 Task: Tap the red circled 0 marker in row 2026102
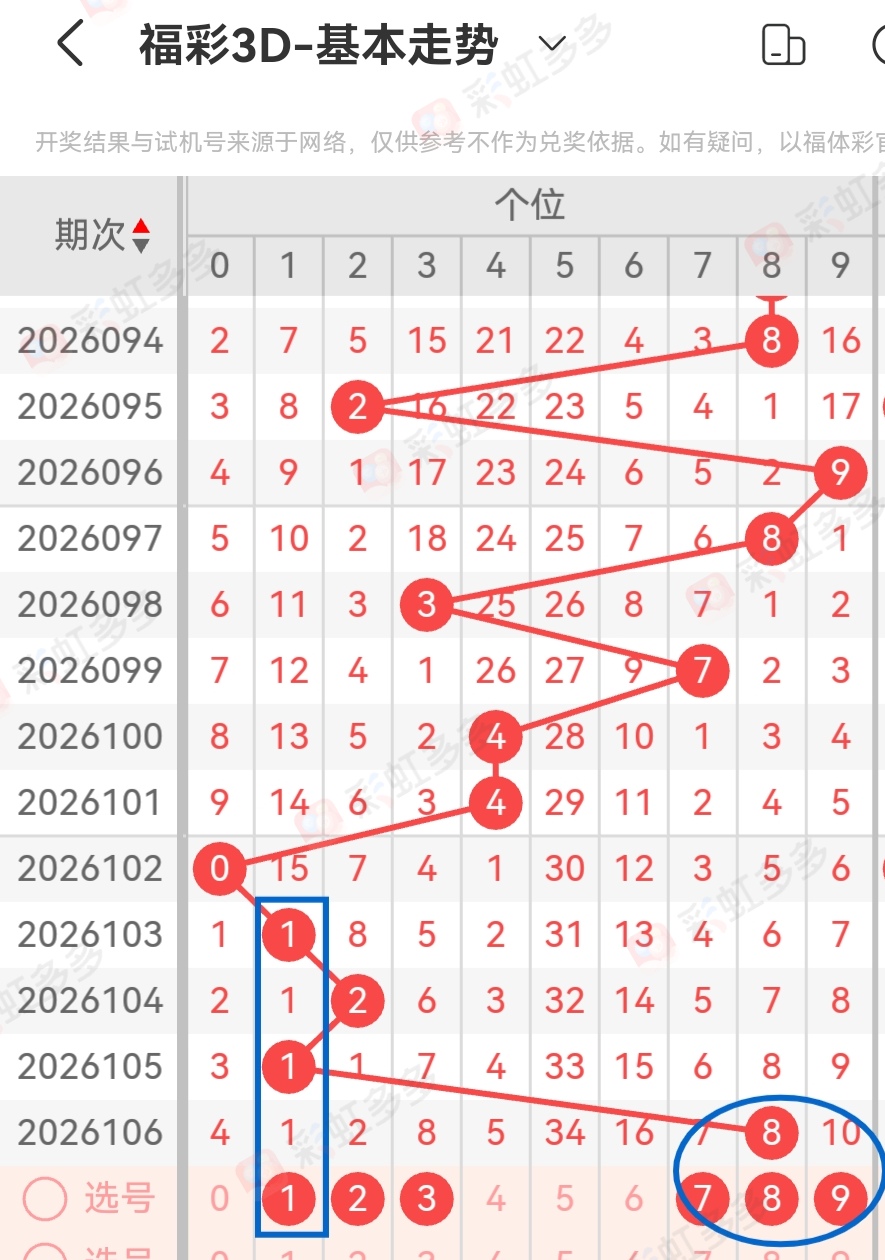coord(218,869)
